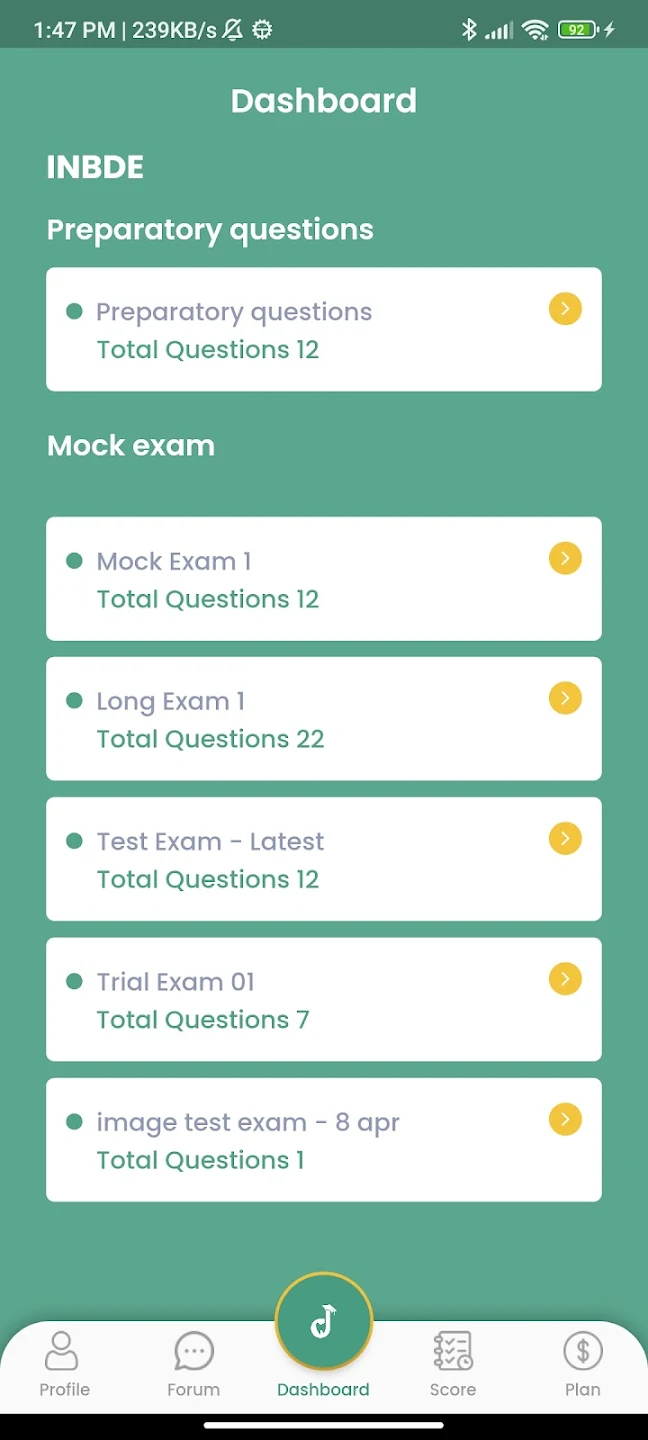Image resolution: width=648 pixels, height=1440 pixels.
Task: Tap the arrow icon on Long Exam 1
Action: [565, 698]
